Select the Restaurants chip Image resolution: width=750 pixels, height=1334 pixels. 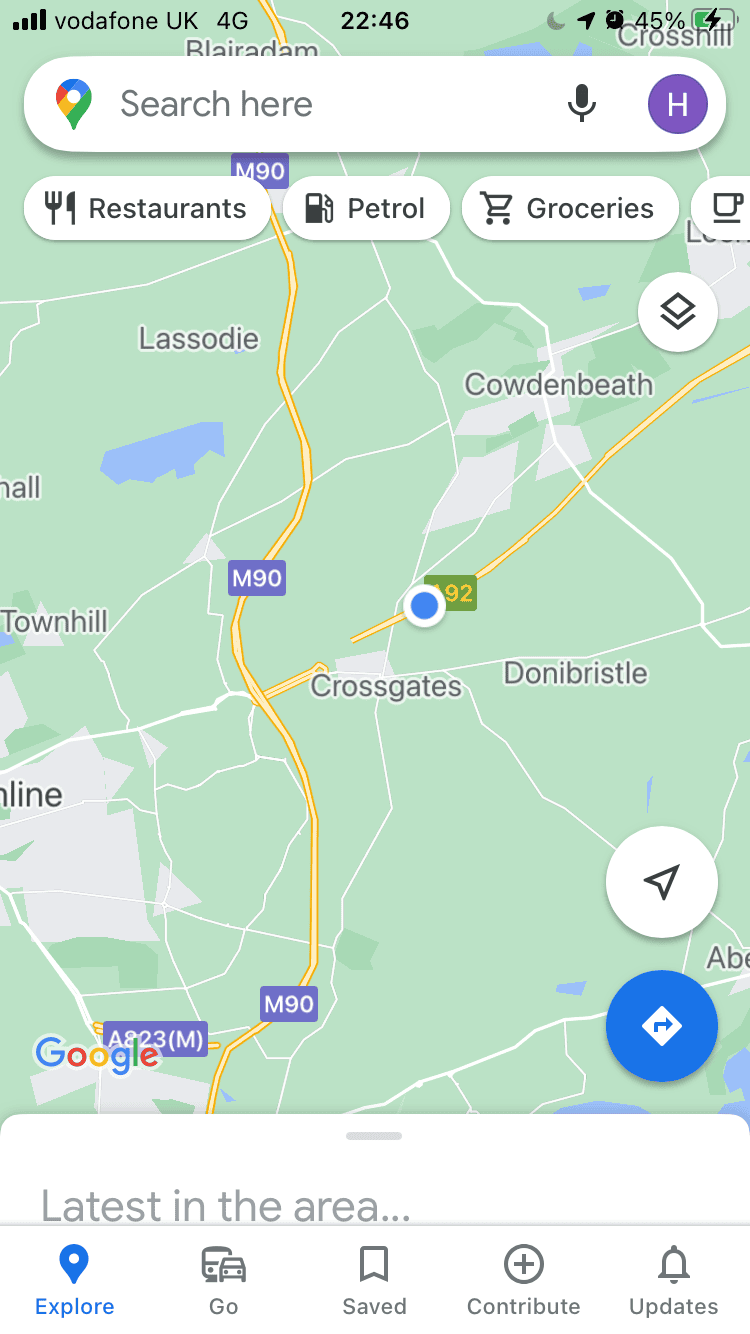147,208
